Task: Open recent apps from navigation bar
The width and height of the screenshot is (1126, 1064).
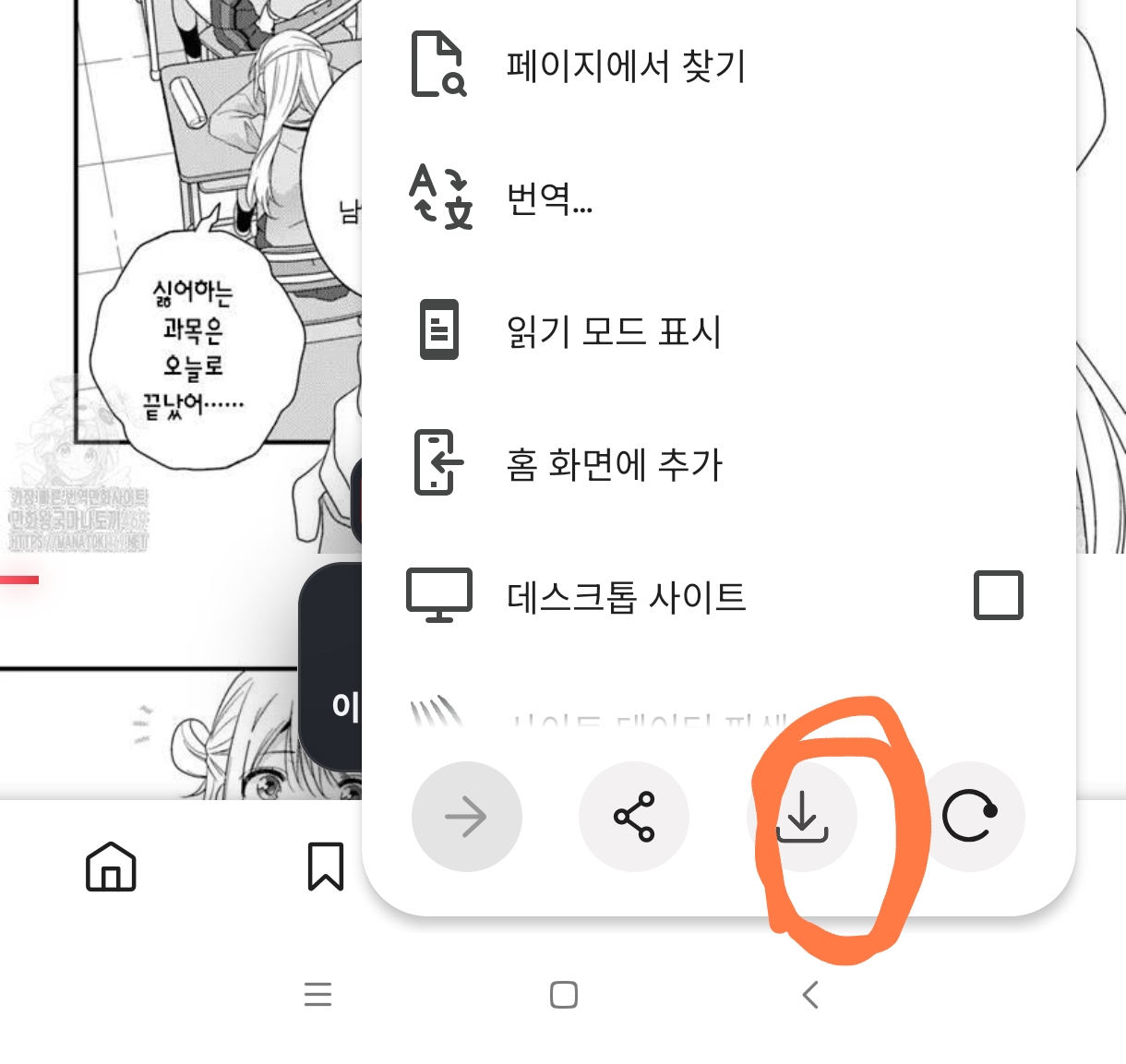Action: coord(317,995)
